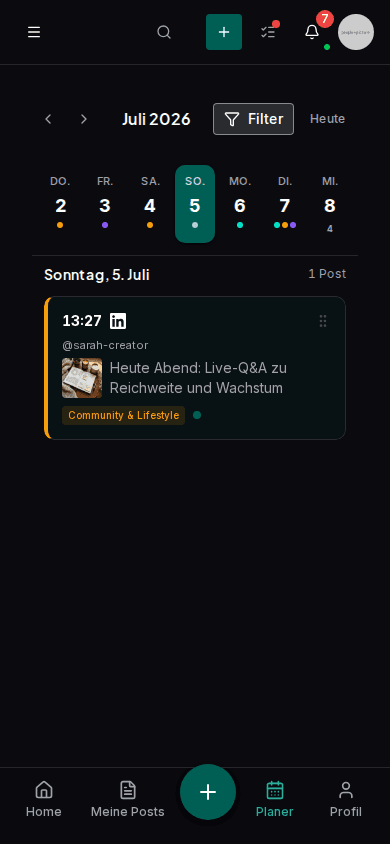Switch to the Meine Posts tab
390x844 pixels.
tap(127, 799)
